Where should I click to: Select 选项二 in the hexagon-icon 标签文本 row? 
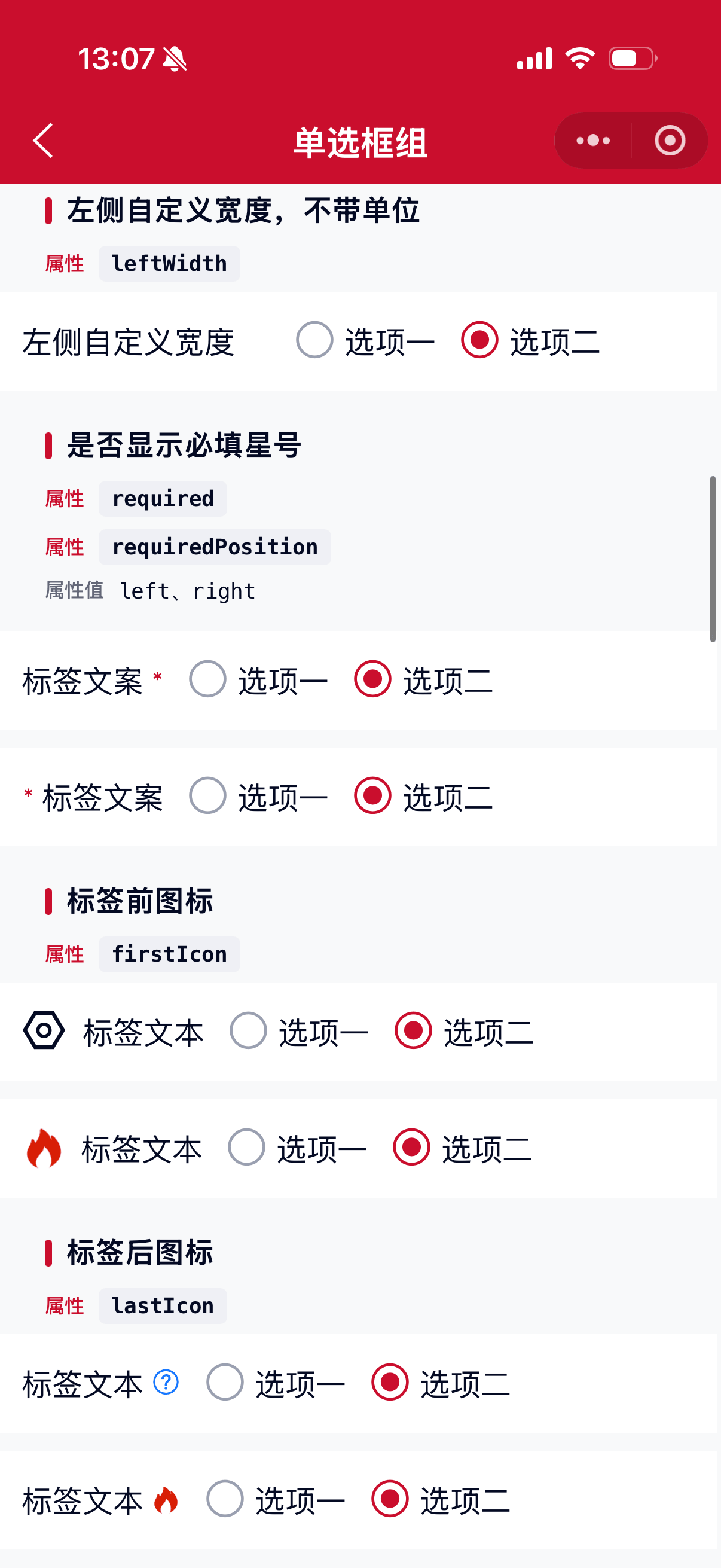coord(465,1031)
